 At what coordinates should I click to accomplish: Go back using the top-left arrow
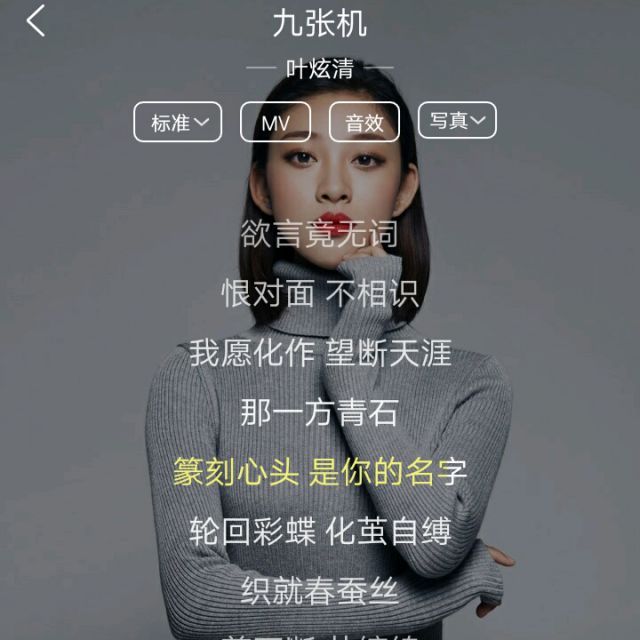tap(36, 21)
